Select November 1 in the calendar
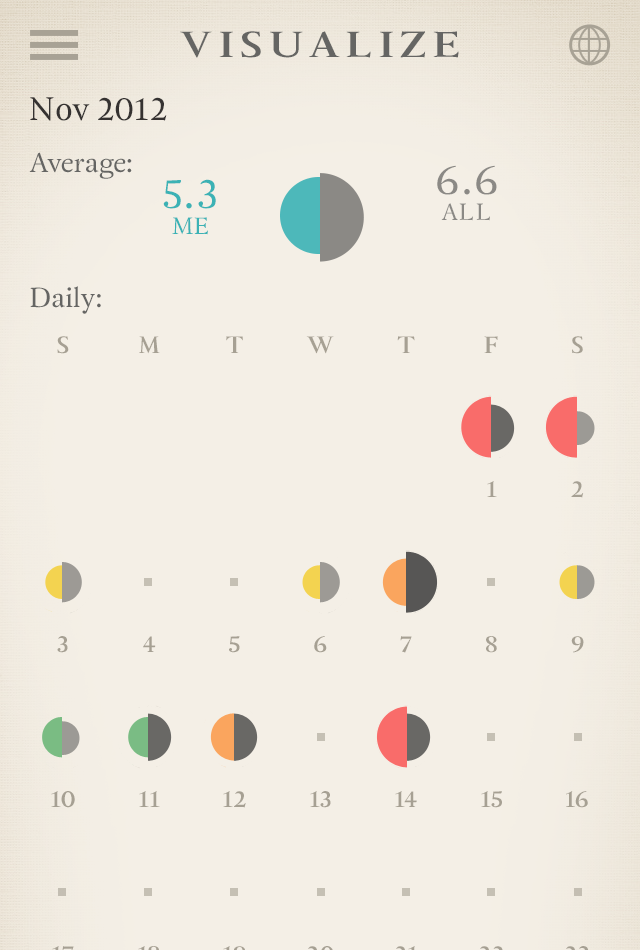Screen dimensions: 640x950 pos(489,428)
